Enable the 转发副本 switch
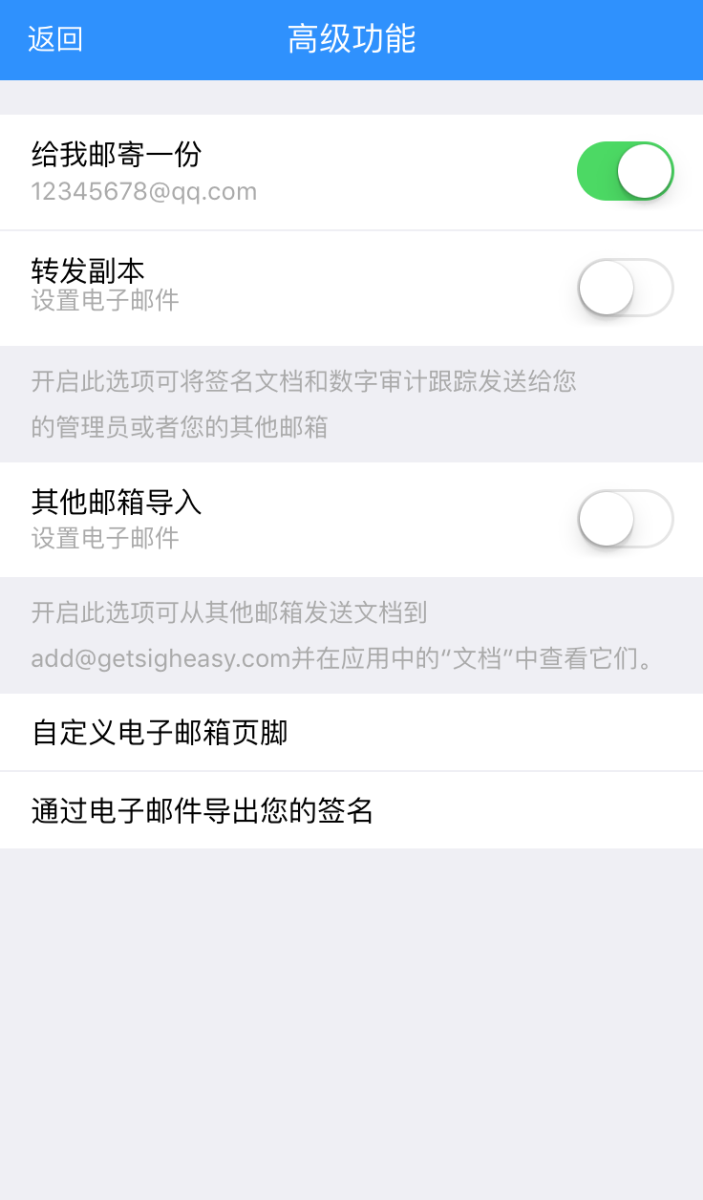Screen dimensions: 703x1200 point(625,288)
